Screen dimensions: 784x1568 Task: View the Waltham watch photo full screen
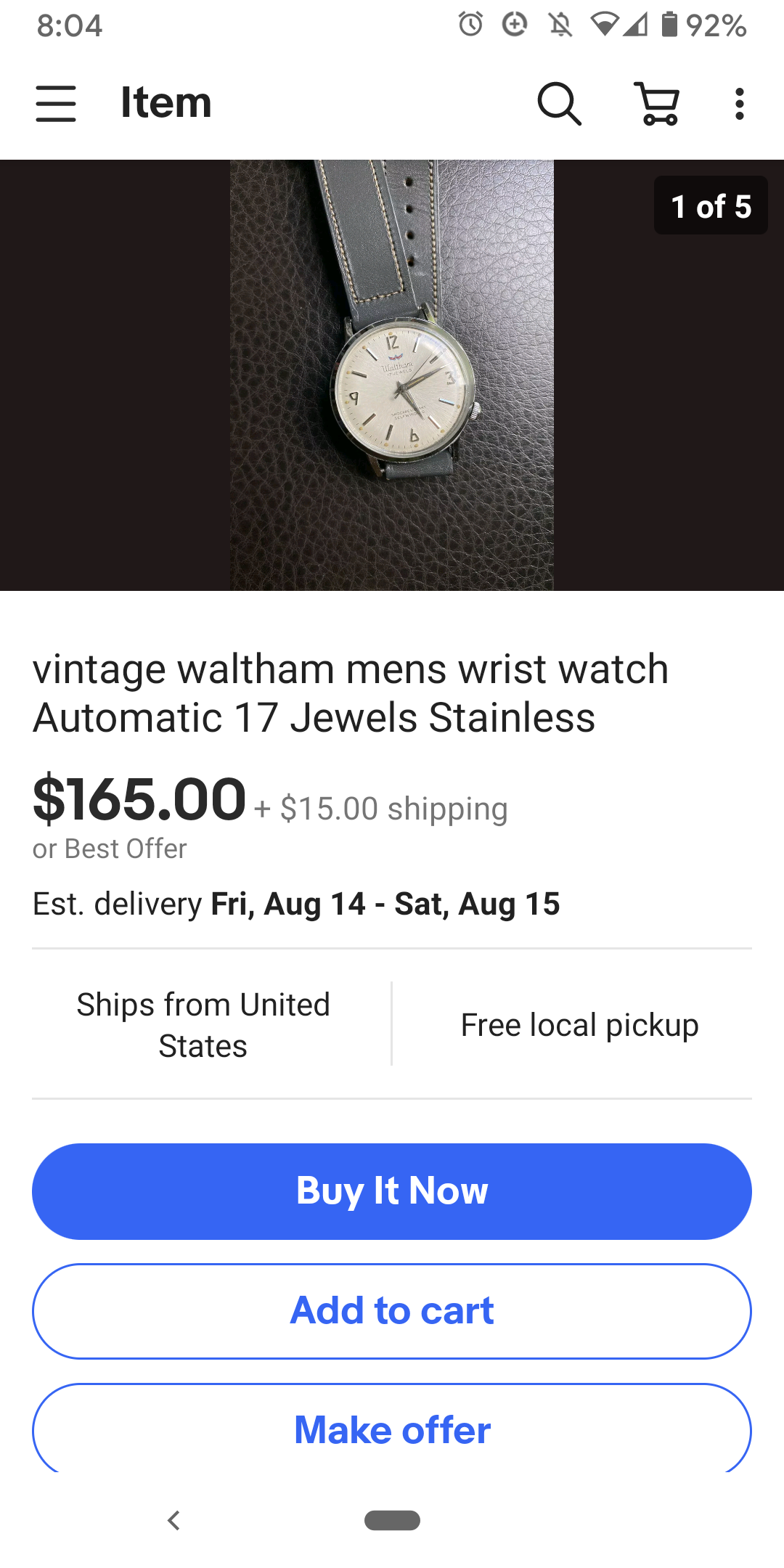tap(392, 375)
